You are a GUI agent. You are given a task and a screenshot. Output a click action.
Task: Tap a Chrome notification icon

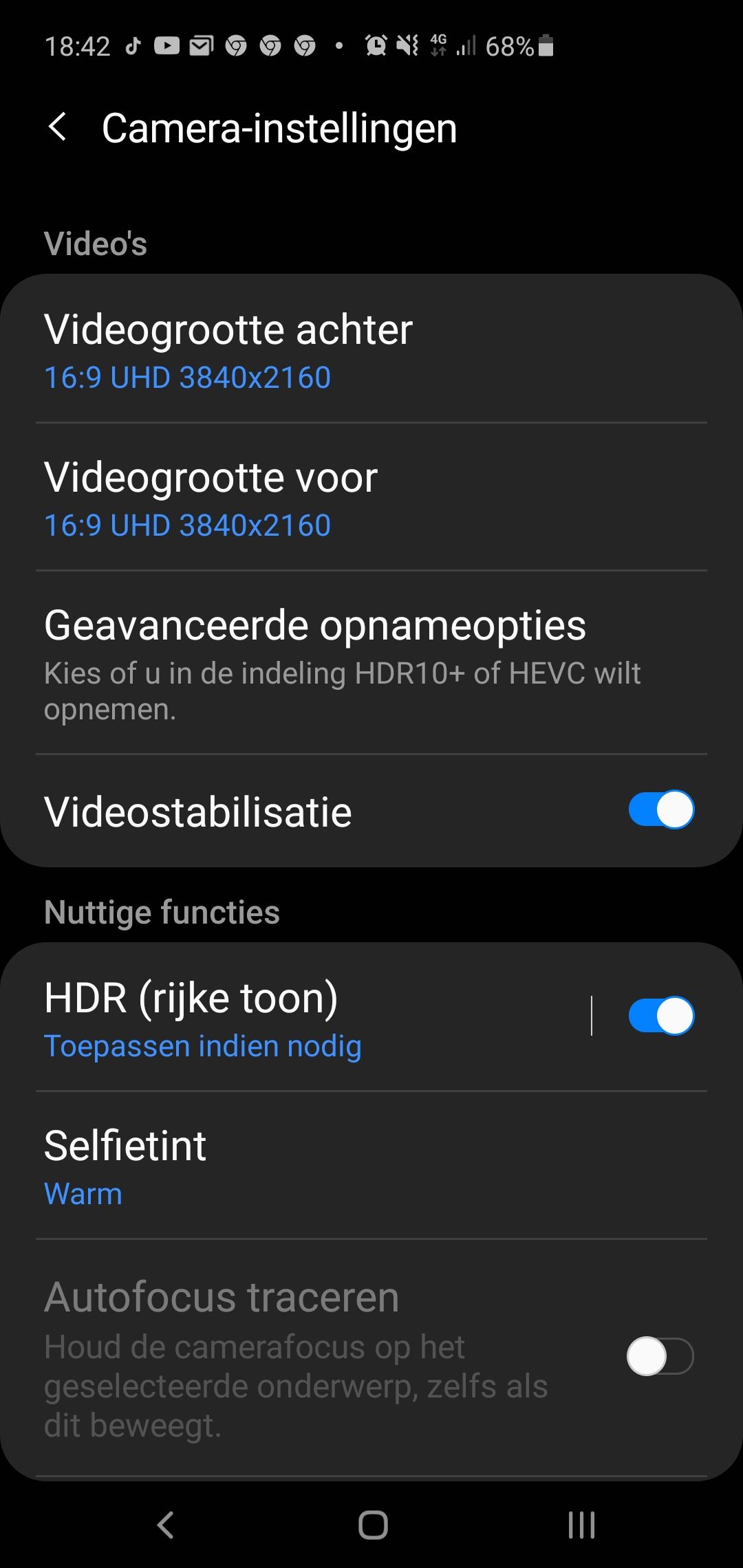pyautogui.click(x=237, y=45)
